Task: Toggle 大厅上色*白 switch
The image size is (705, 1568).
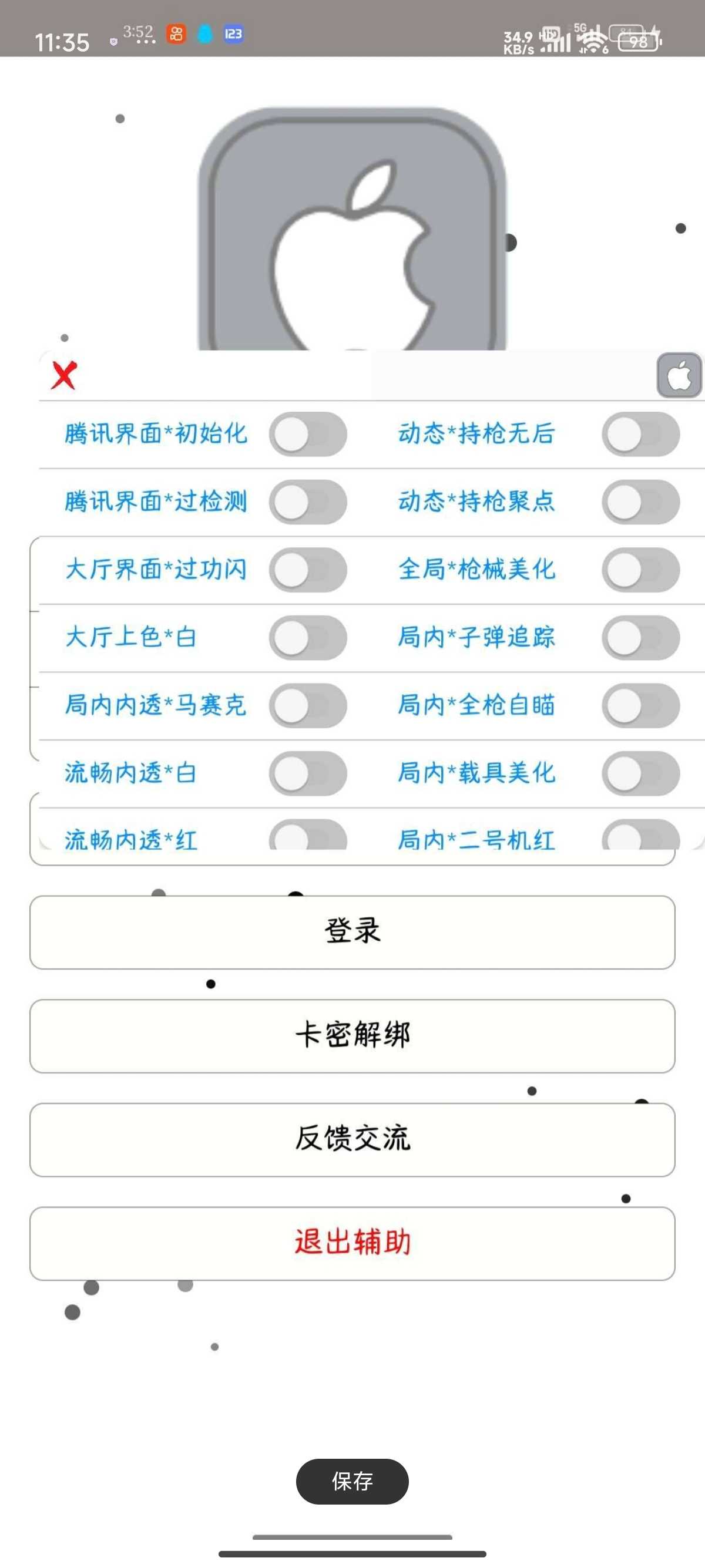Action: [308, 638]
